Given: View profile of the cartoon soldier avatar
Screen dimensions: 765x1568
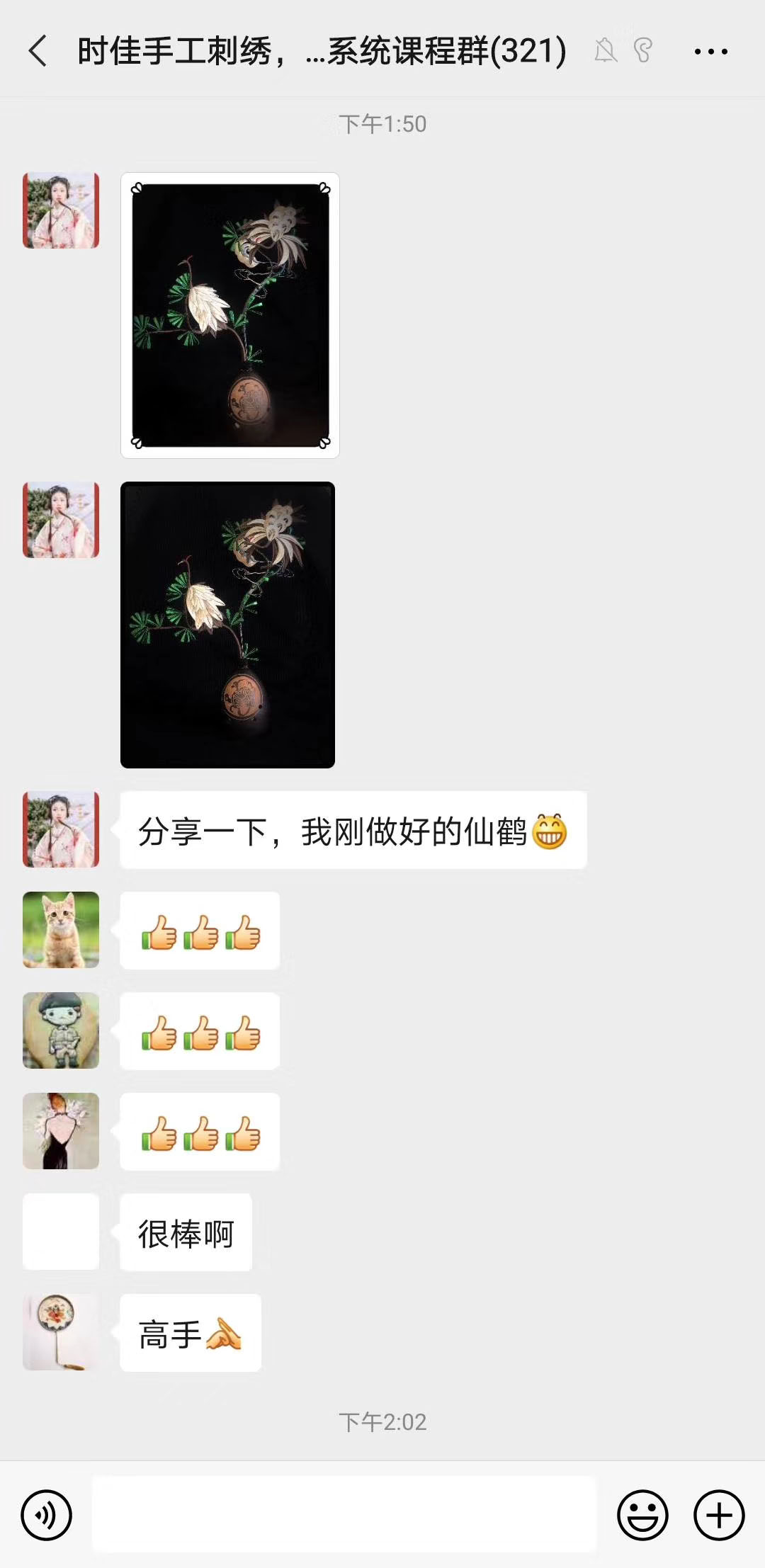Looking at the screenshot, I should 61,1030.
